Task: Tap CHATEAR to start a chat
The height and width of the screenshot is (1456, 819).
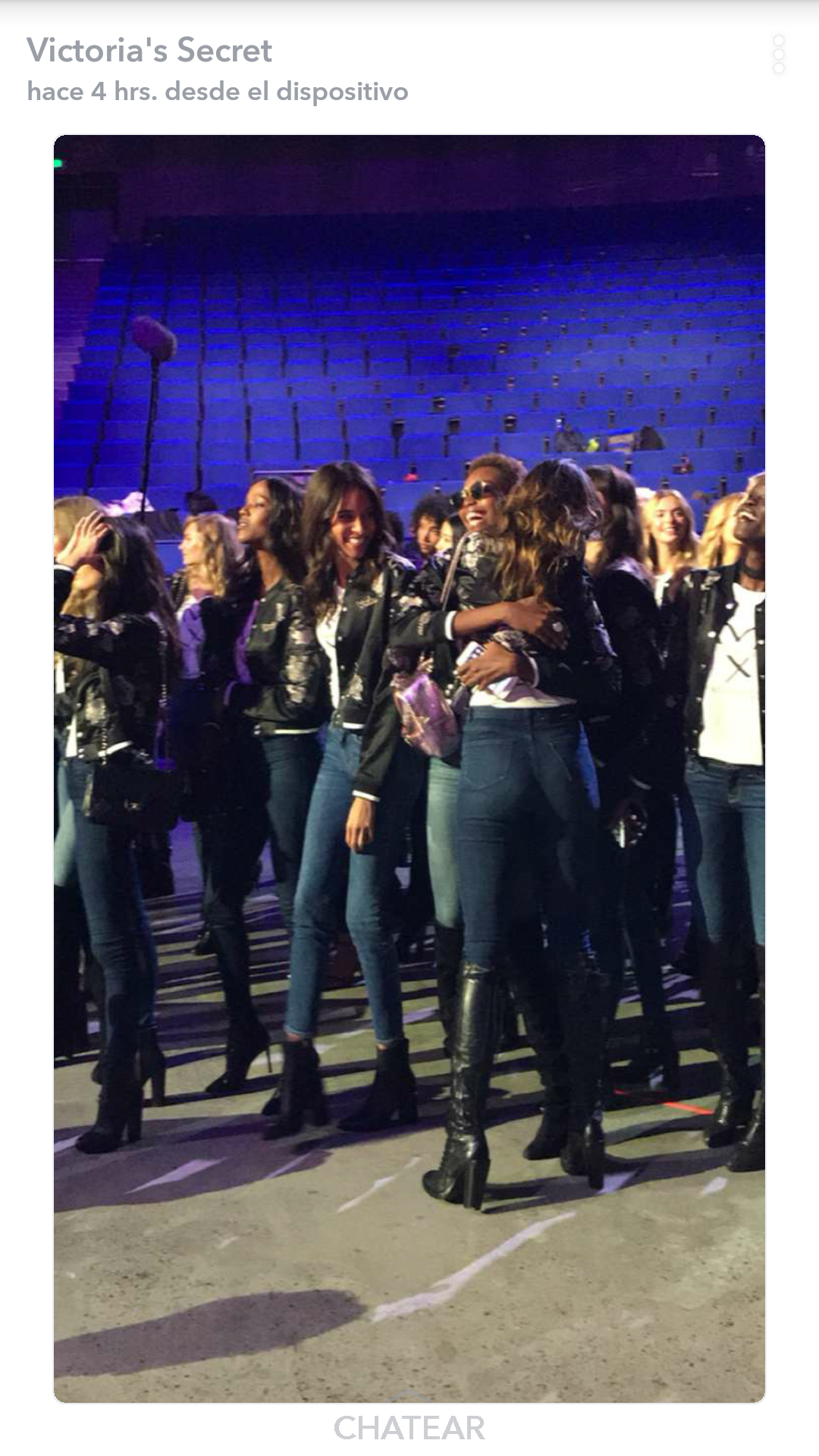Action: pyautogui.click(x=409, y=1429)
